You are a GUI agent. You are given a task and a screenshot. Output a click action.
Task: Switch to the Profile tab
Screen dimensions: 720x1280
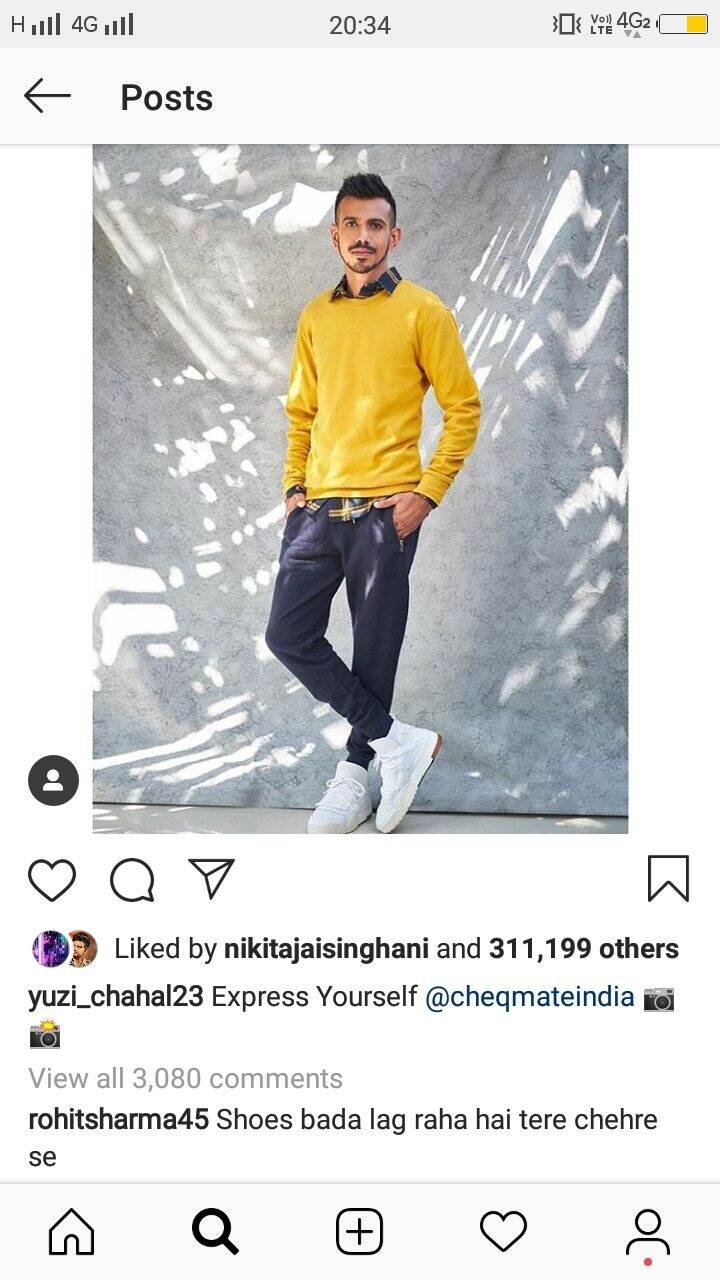click(647, 1232)
